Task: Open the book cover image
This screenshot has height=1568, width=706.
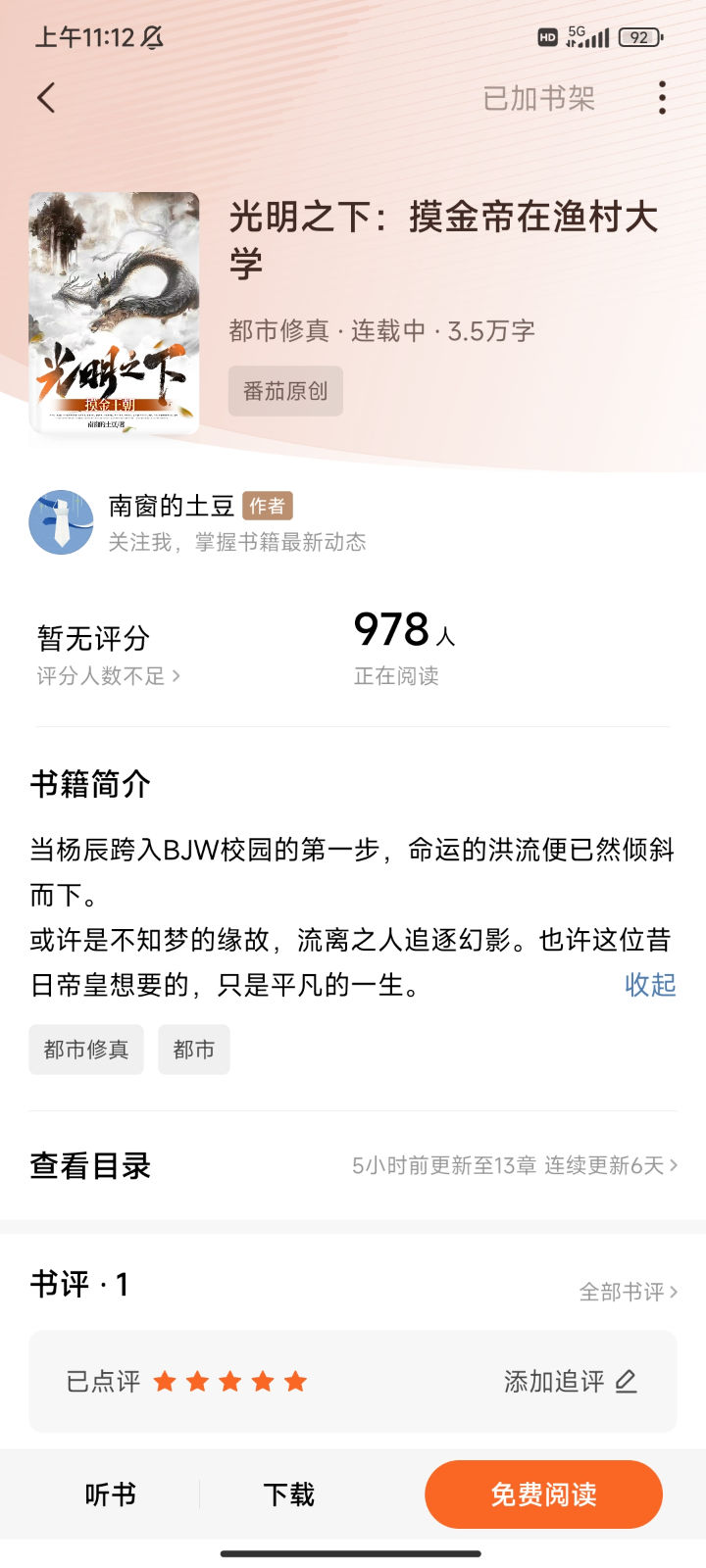Action: tap(114, 313)
